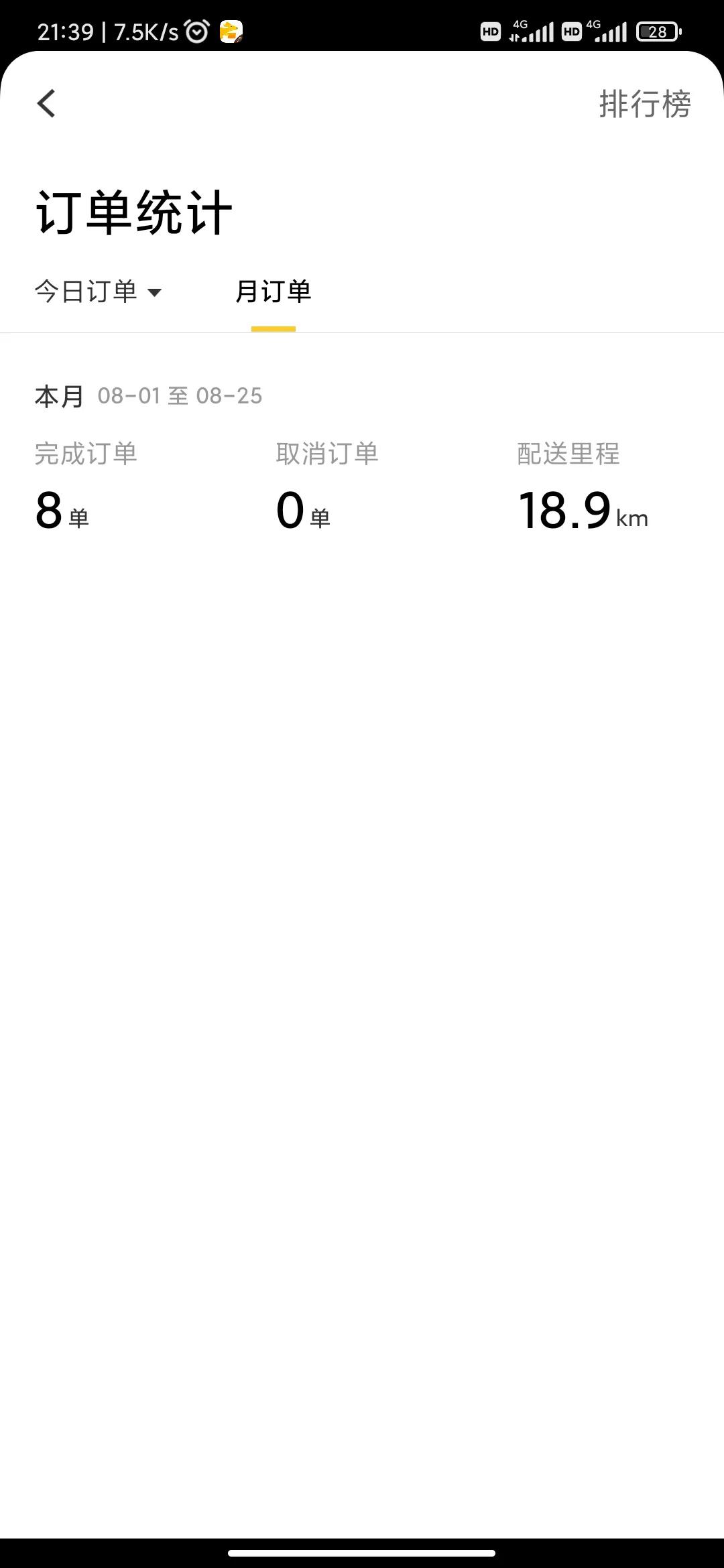Open the 今日订单 filter dropdown
The image size is (724, 1568).
(97, 292)
